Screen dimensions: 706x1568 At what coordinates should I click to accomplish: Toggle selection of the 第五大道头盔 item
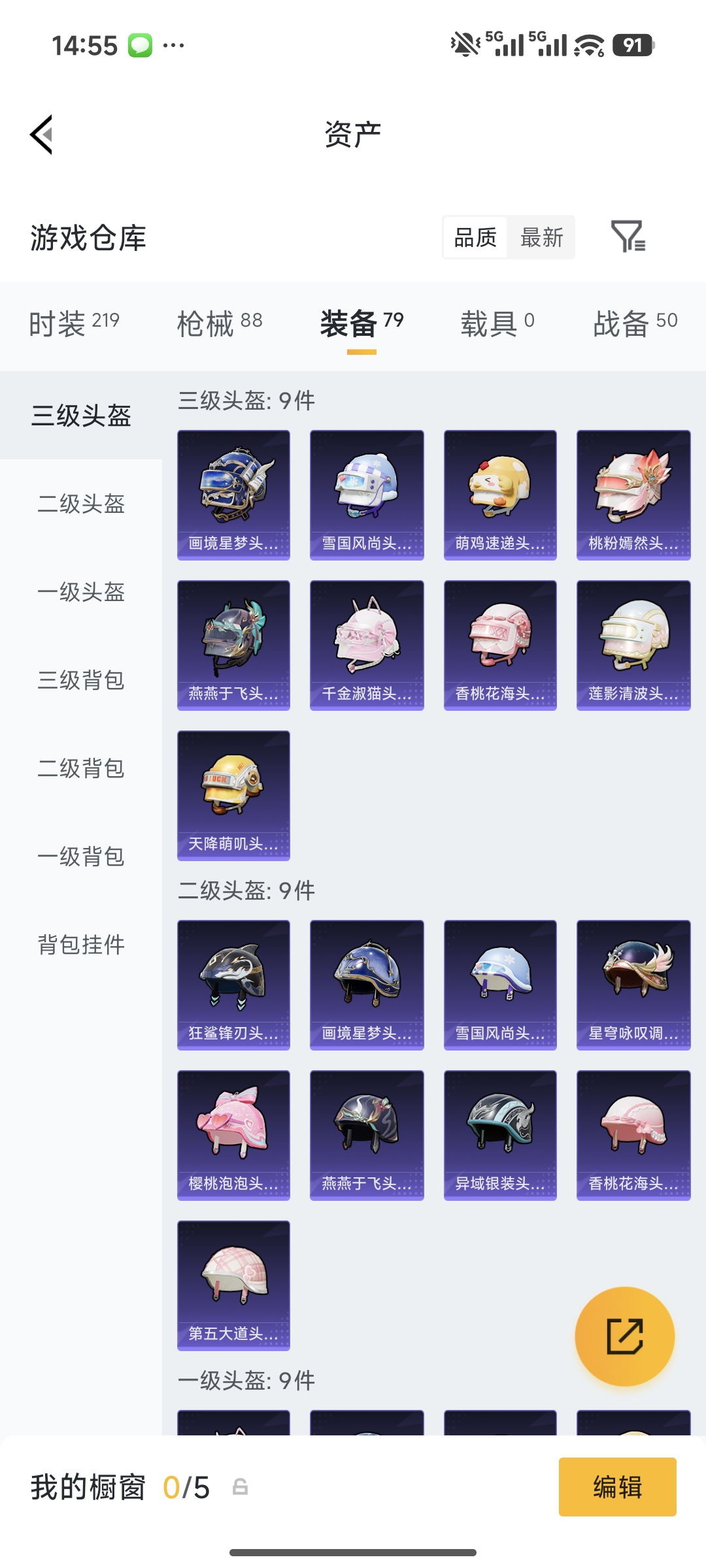(233, 1284)
